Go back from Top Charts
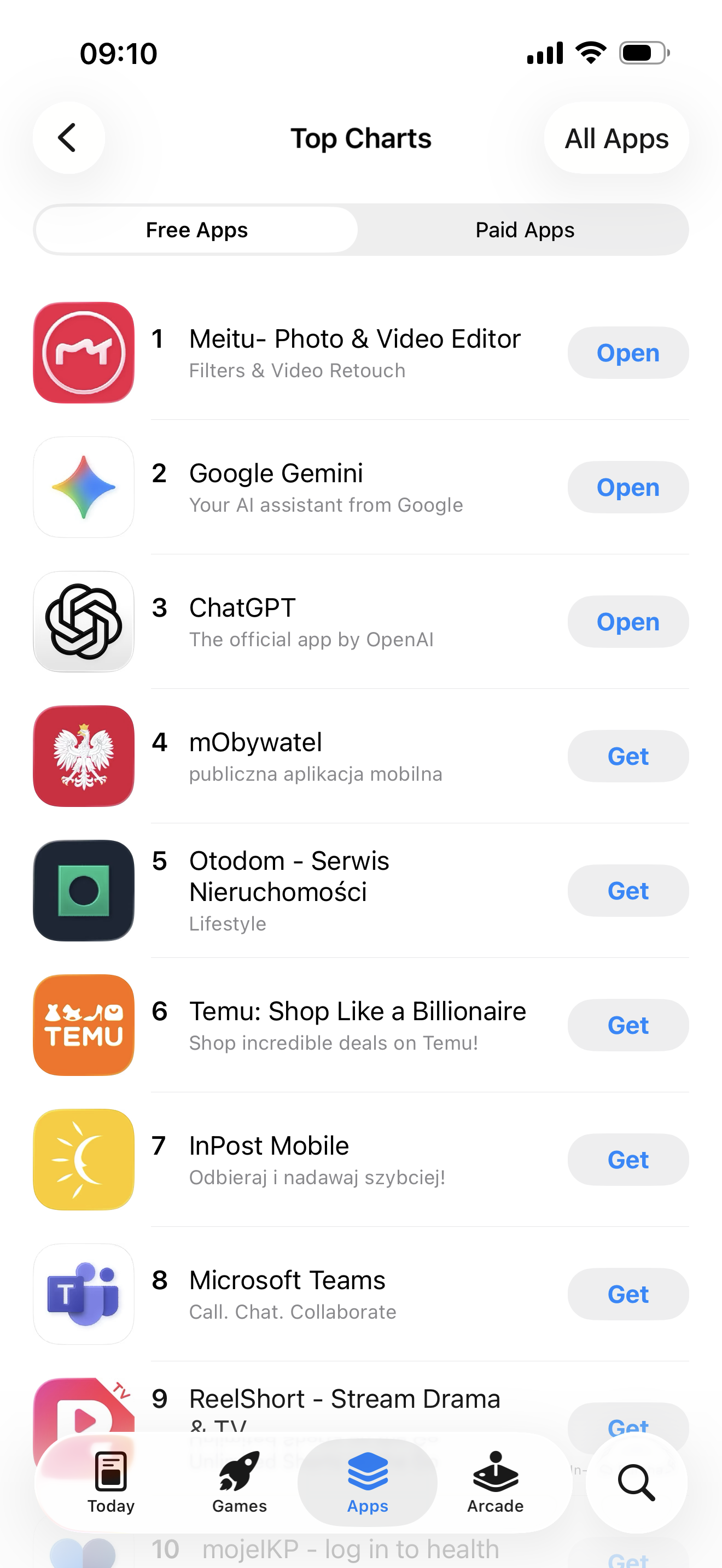 tap(68, 138)
